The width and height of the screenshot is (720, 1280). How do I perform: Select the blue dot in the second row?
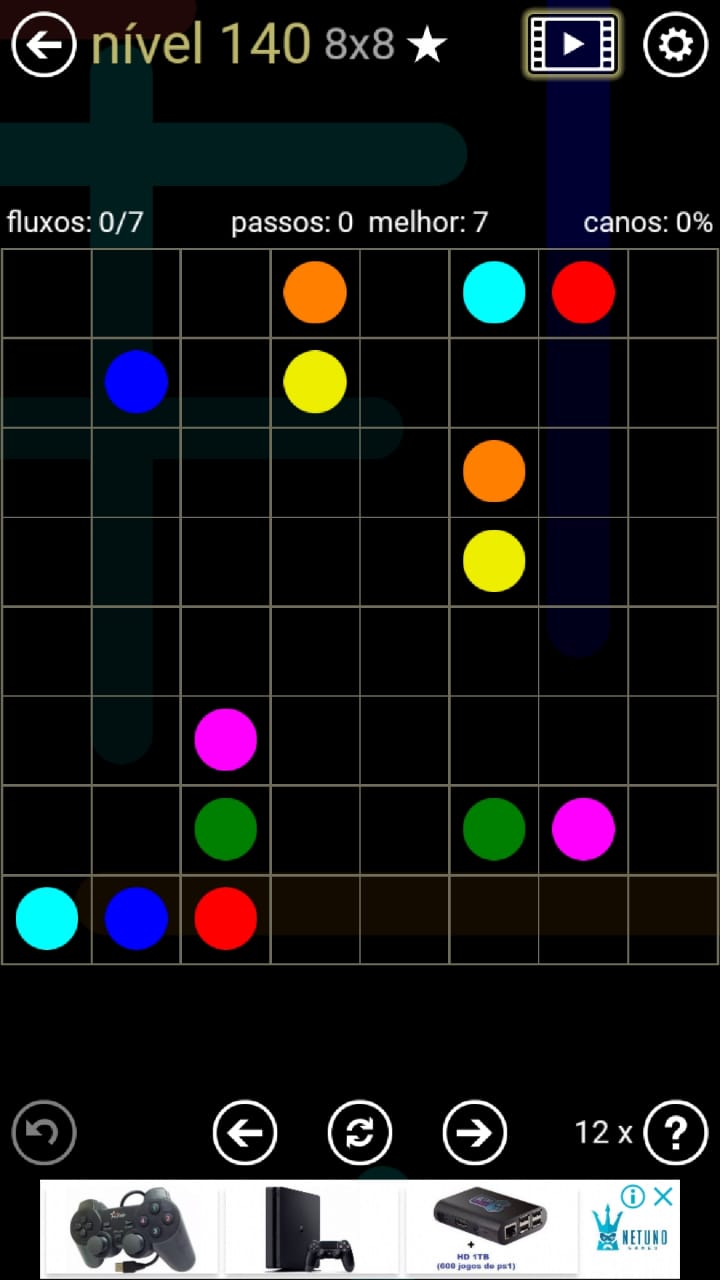[136, 381]
